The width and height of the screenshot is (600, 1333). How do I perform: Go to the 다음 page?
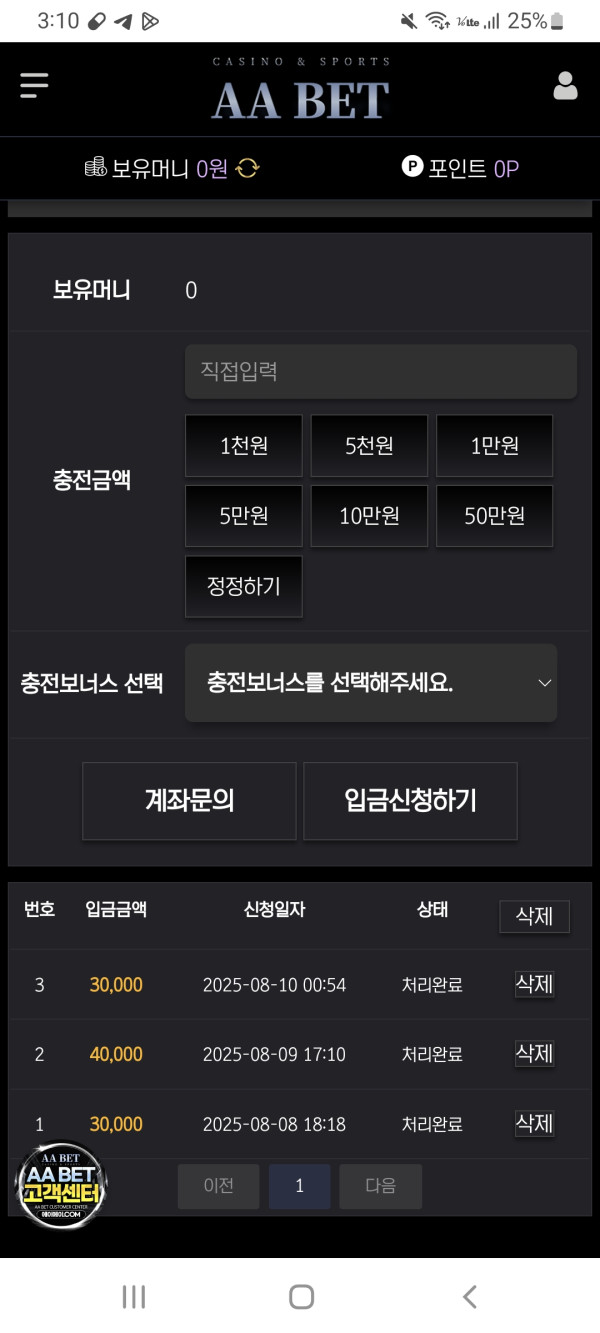click(x=380, y=1186)
